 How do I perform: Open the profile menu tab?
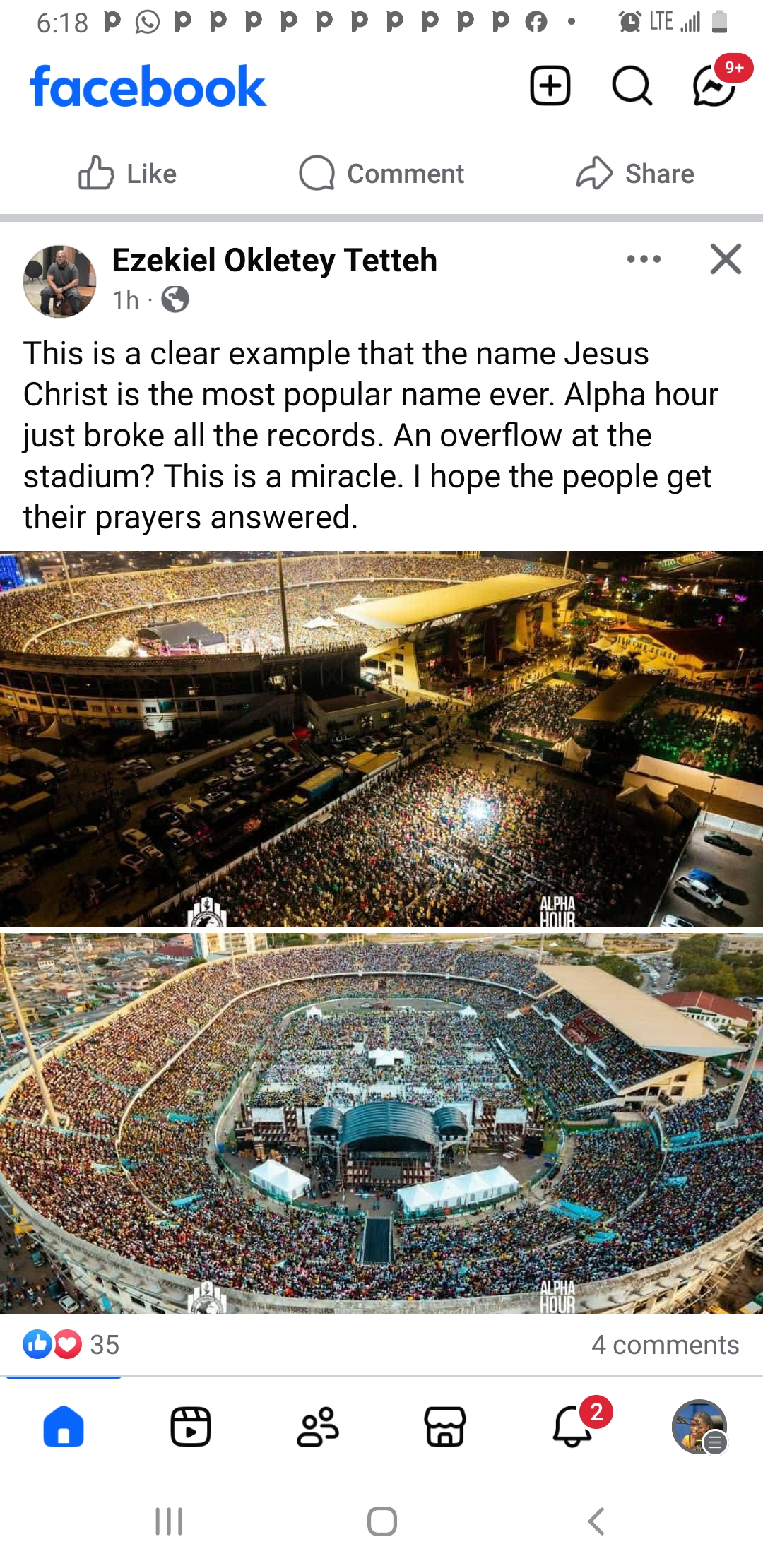point(699,1426)
